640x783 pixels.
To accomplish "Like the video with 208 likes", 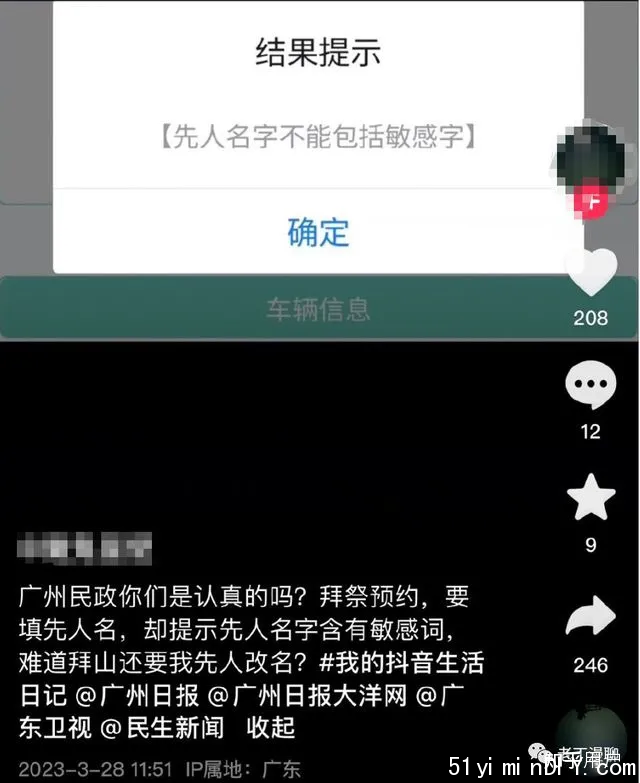I will 591,274.
